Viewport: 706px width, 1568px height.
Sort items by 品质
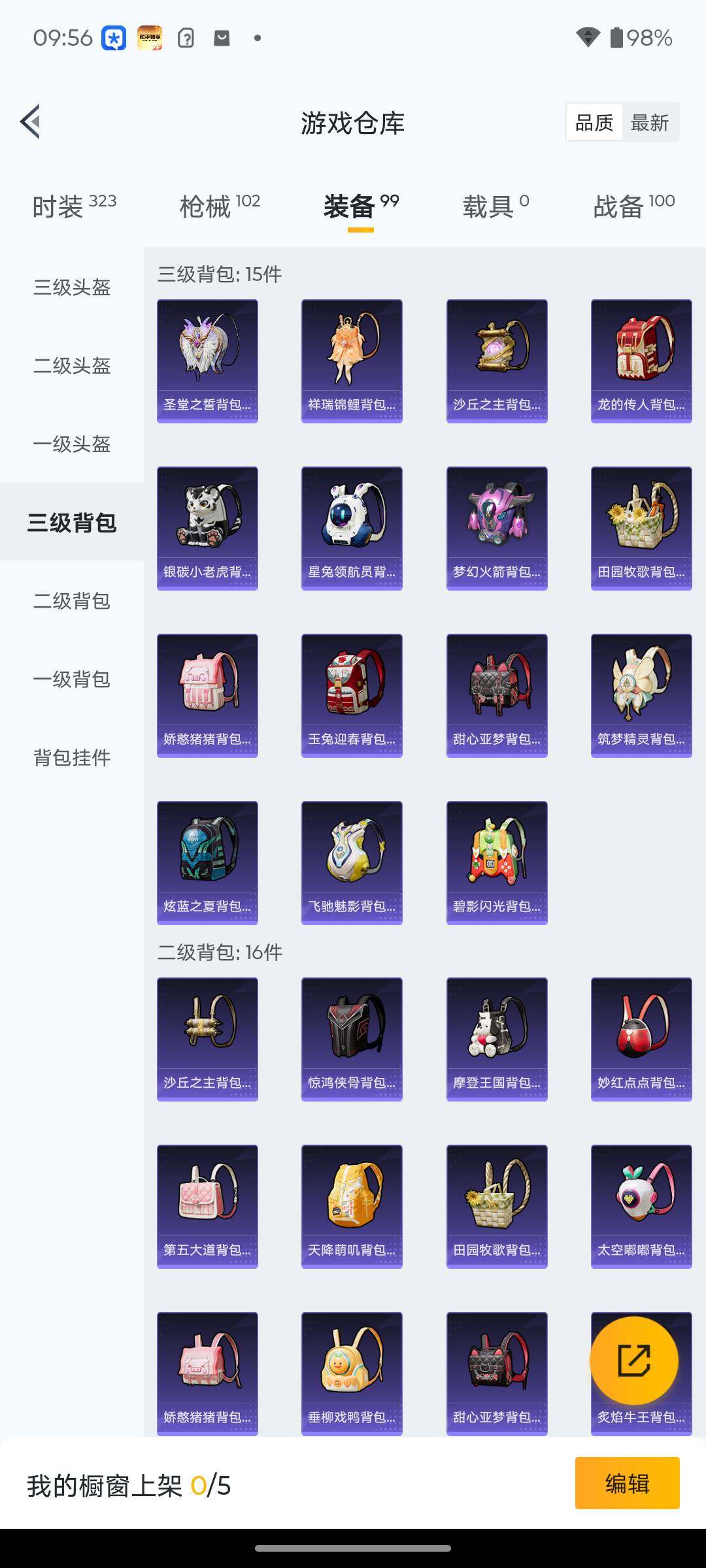(x=594, y=123)
